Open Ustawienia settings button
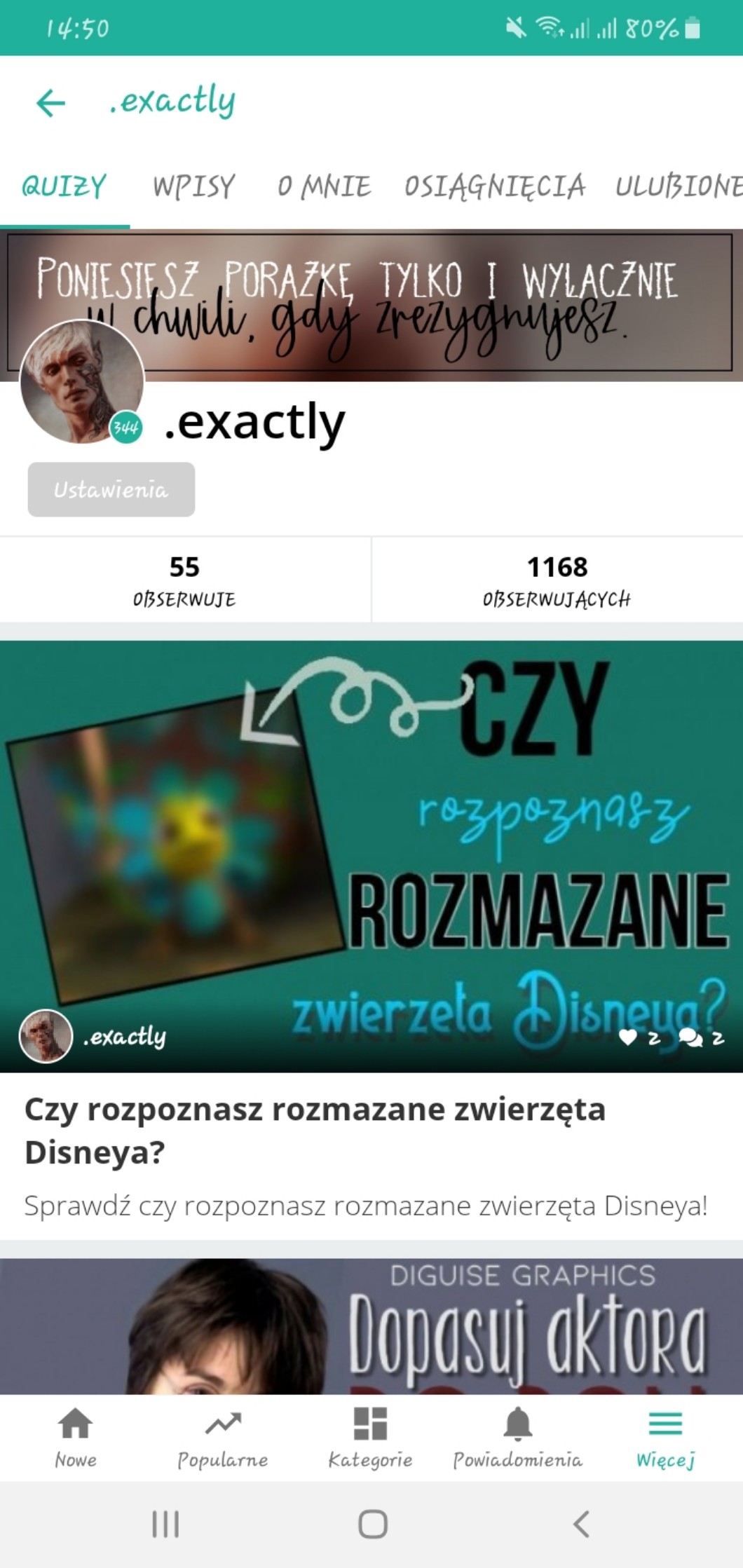The height and width of the screenshot is (1568, 743). (x=111, y=489)
